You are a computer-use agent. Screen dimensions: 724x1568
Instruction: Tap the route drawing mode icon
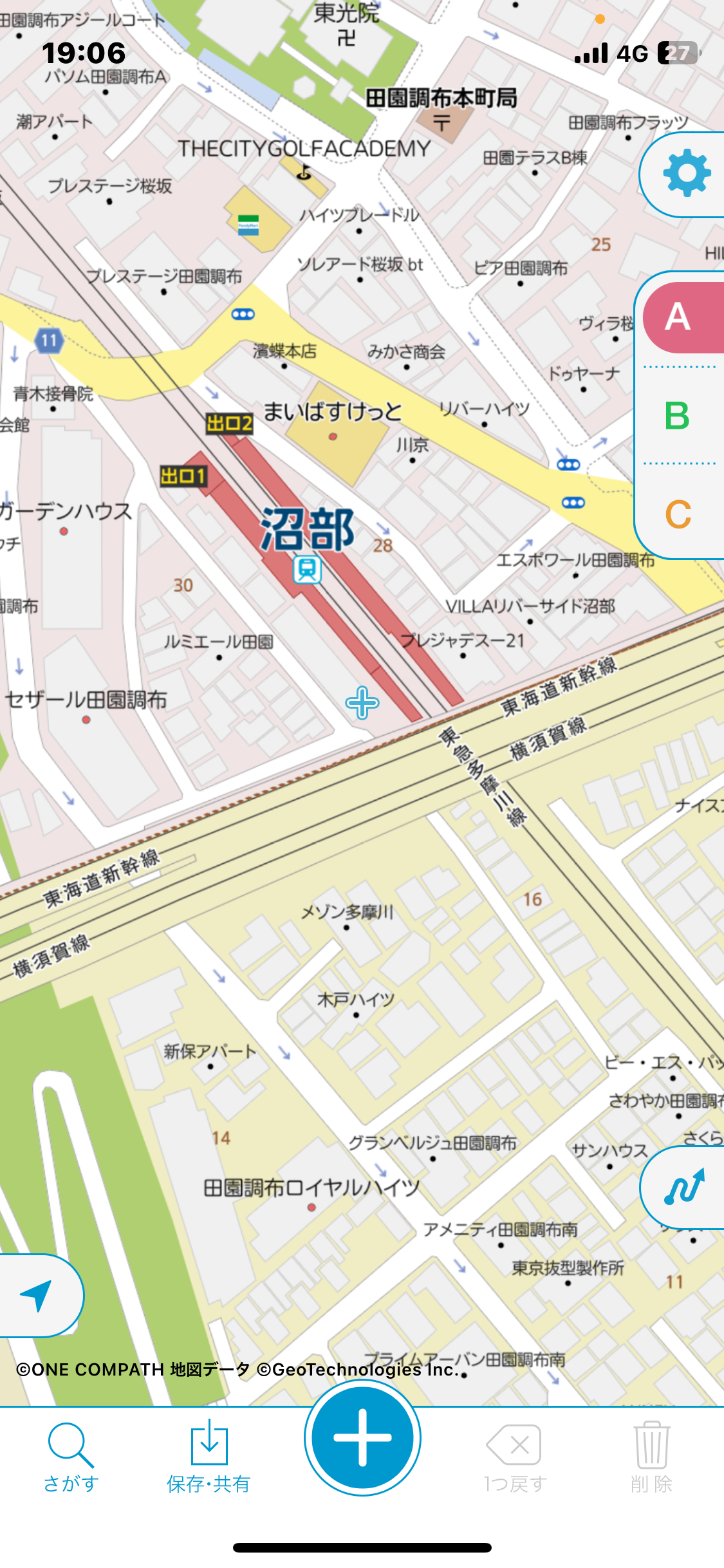click(685, 1187)
